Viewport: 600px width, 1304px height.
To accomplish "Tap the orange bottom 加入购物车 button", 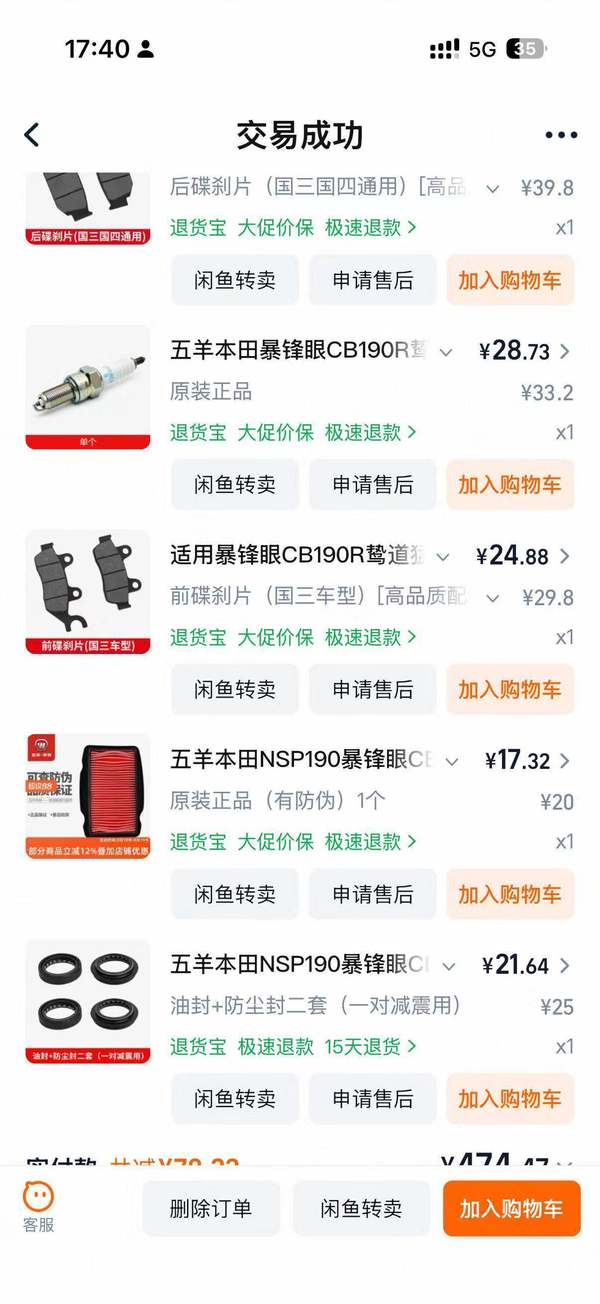I will [511, 1208].
